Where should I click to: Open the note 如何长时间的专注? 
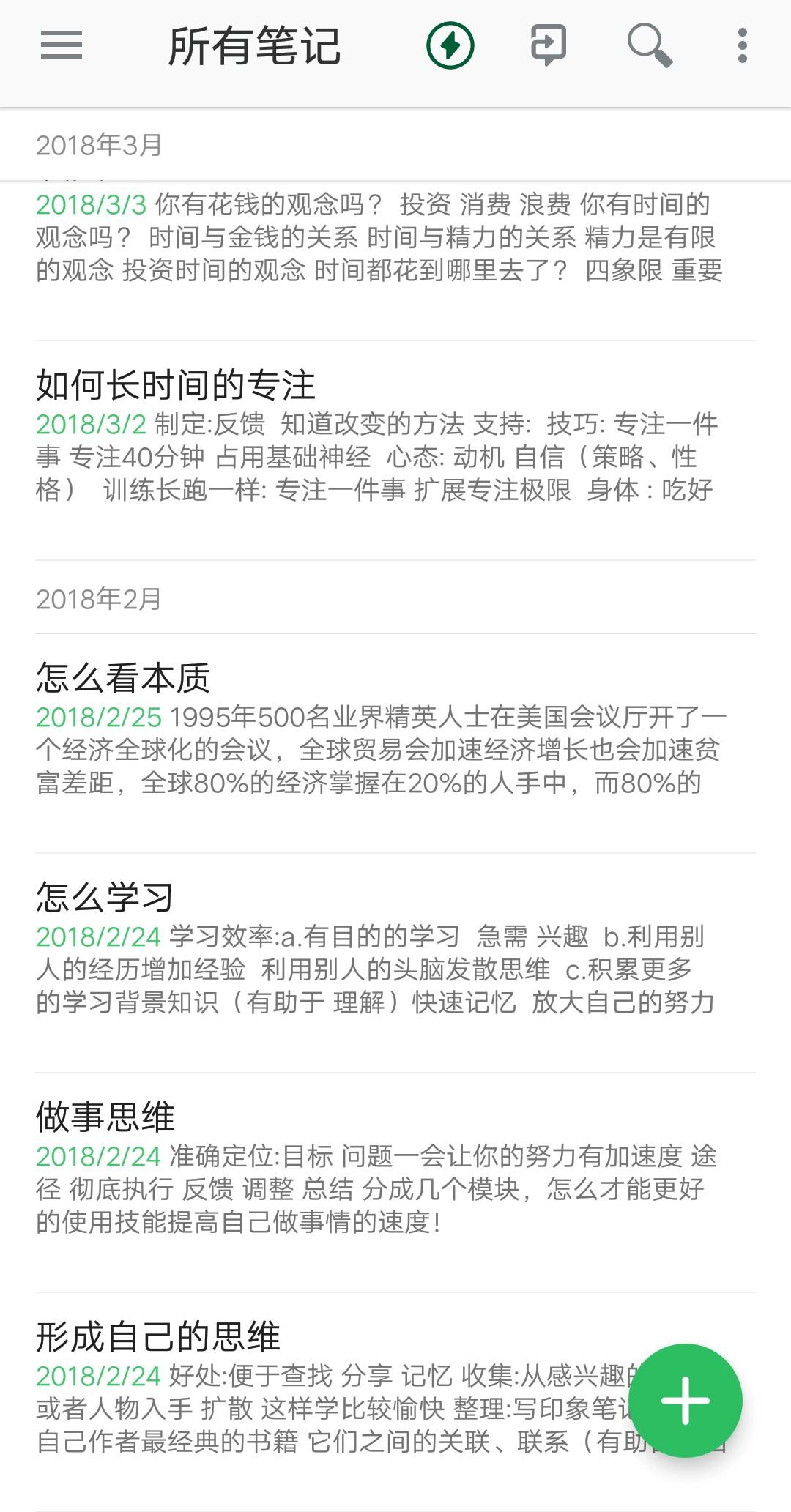[x=395, y=451]
